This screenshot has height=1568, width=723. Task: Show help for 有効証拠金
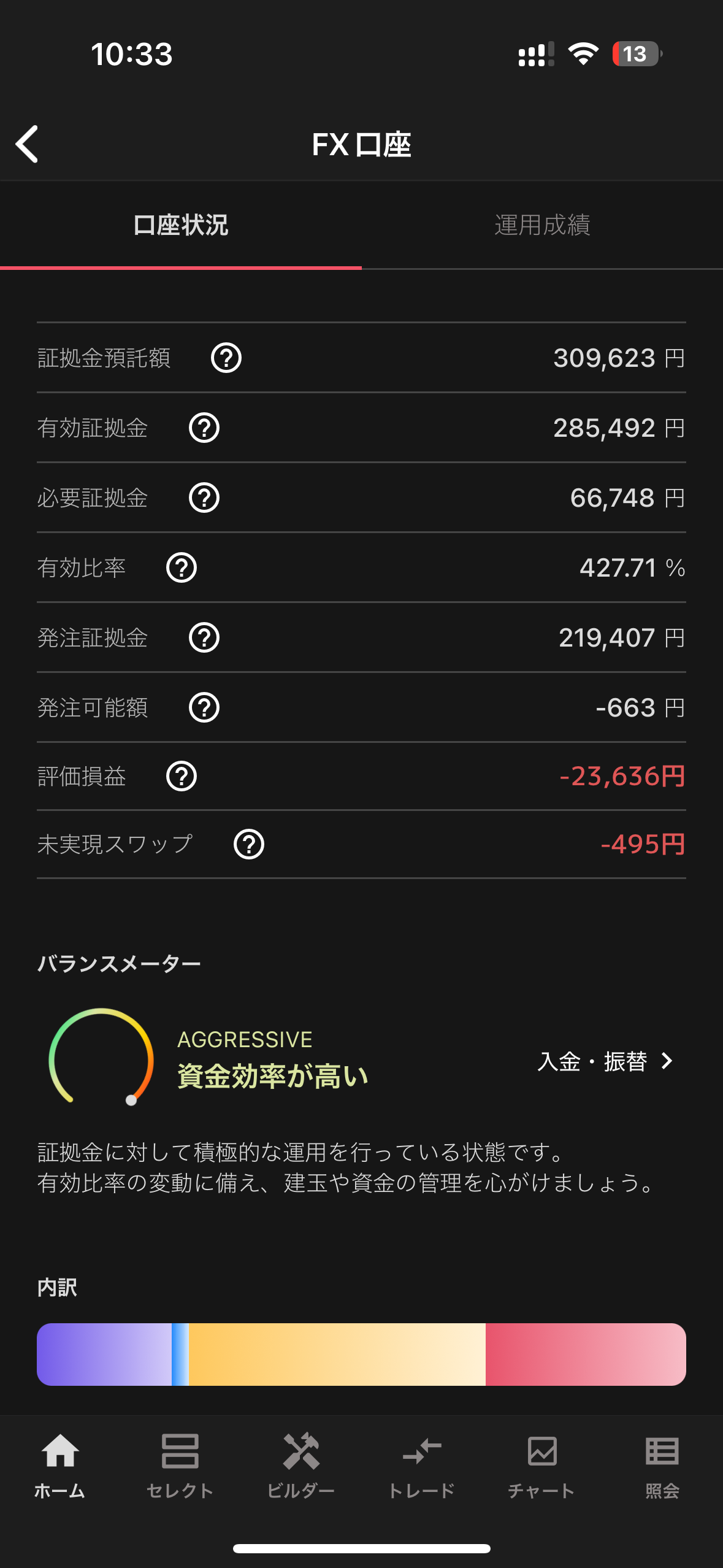pos(204,428)
